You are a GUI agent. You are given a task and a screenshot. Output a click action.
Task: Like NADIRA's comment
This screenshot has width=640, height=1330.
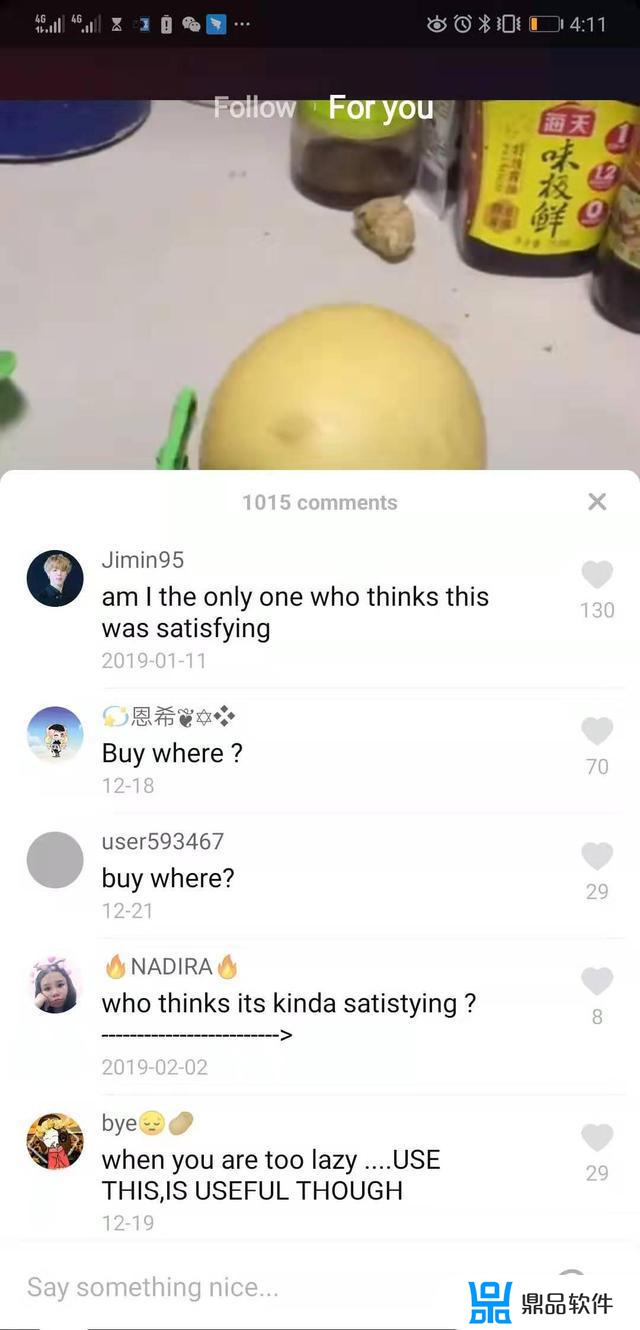(597, 982)
